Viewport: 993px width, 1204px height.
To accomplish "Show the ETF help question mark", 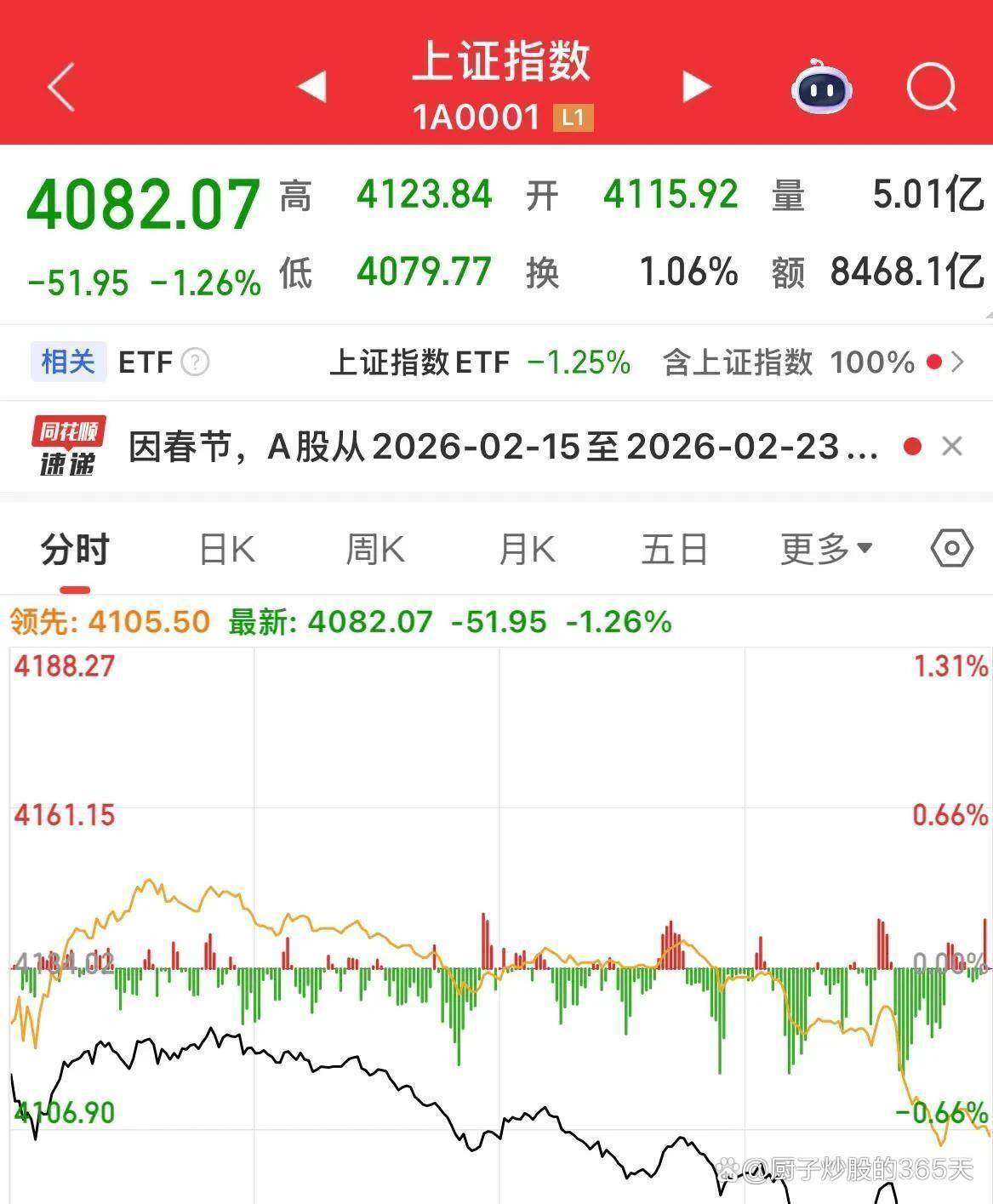I will click(x=195, y=362).
